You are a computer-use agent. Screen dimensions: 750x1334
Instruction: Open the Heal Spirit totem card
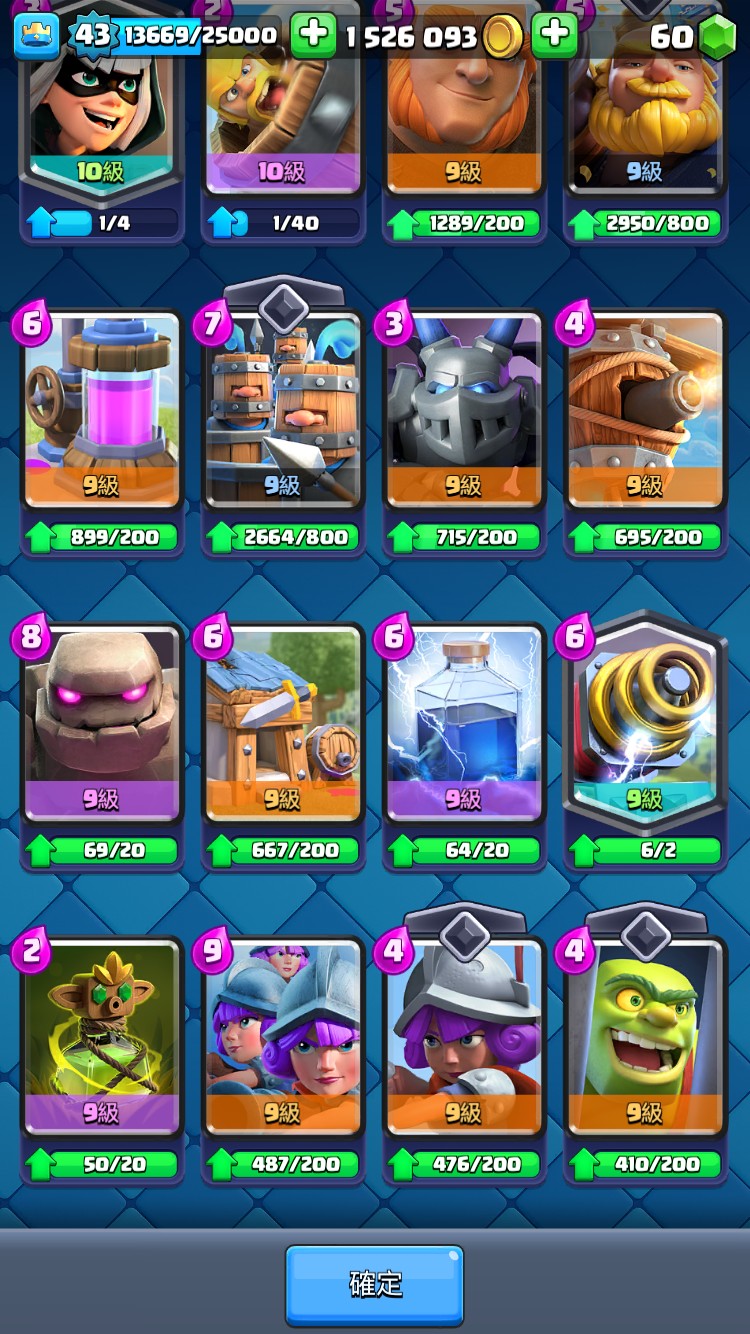(x=101, y=1038)
